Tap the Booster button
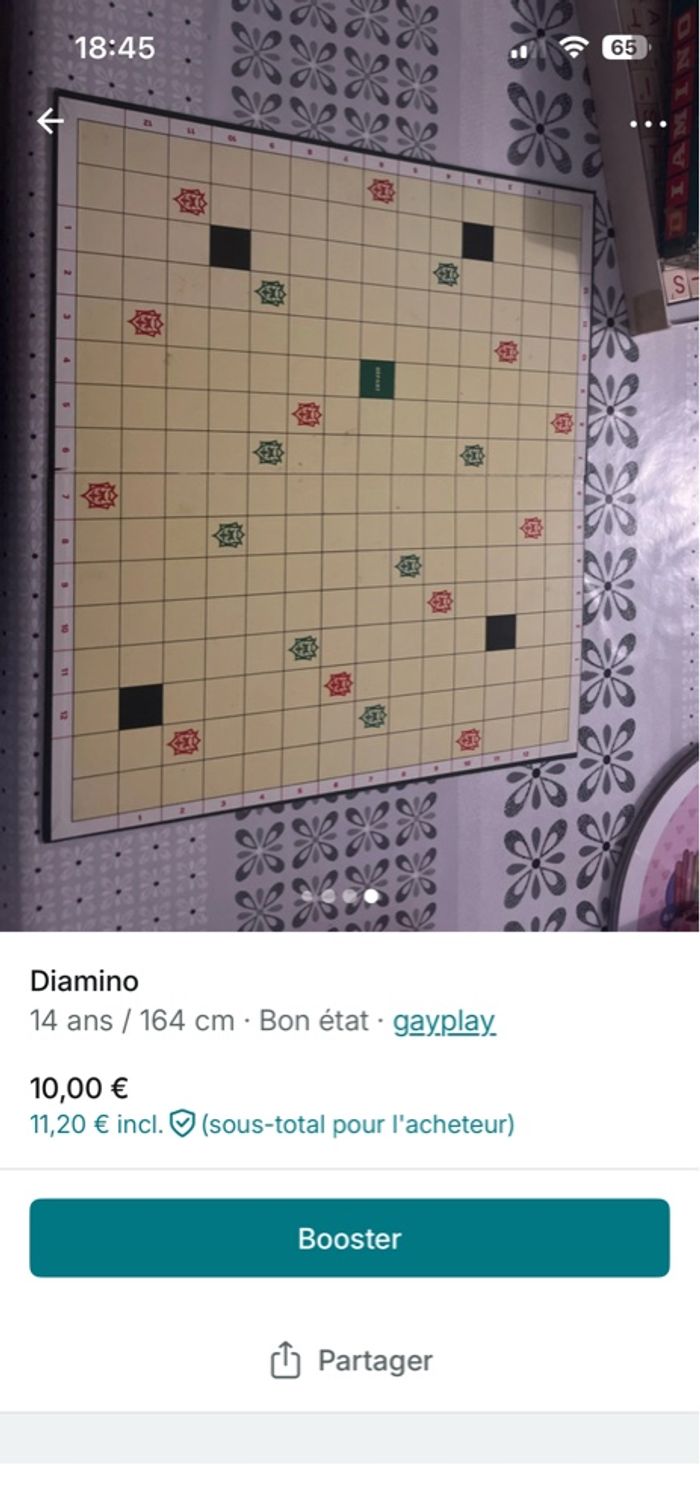This screenshot has height=1512, width=700. pos(349,1238)
